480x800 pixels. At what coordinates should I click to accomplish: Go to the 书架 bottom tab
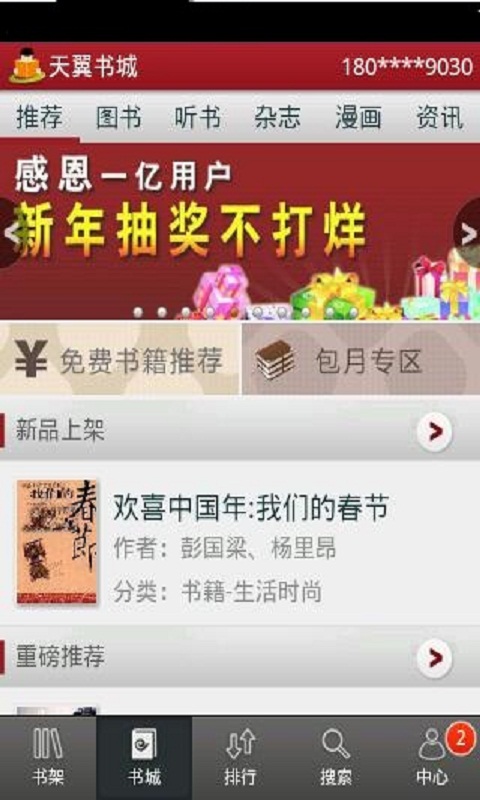click(x=48, y=757)
